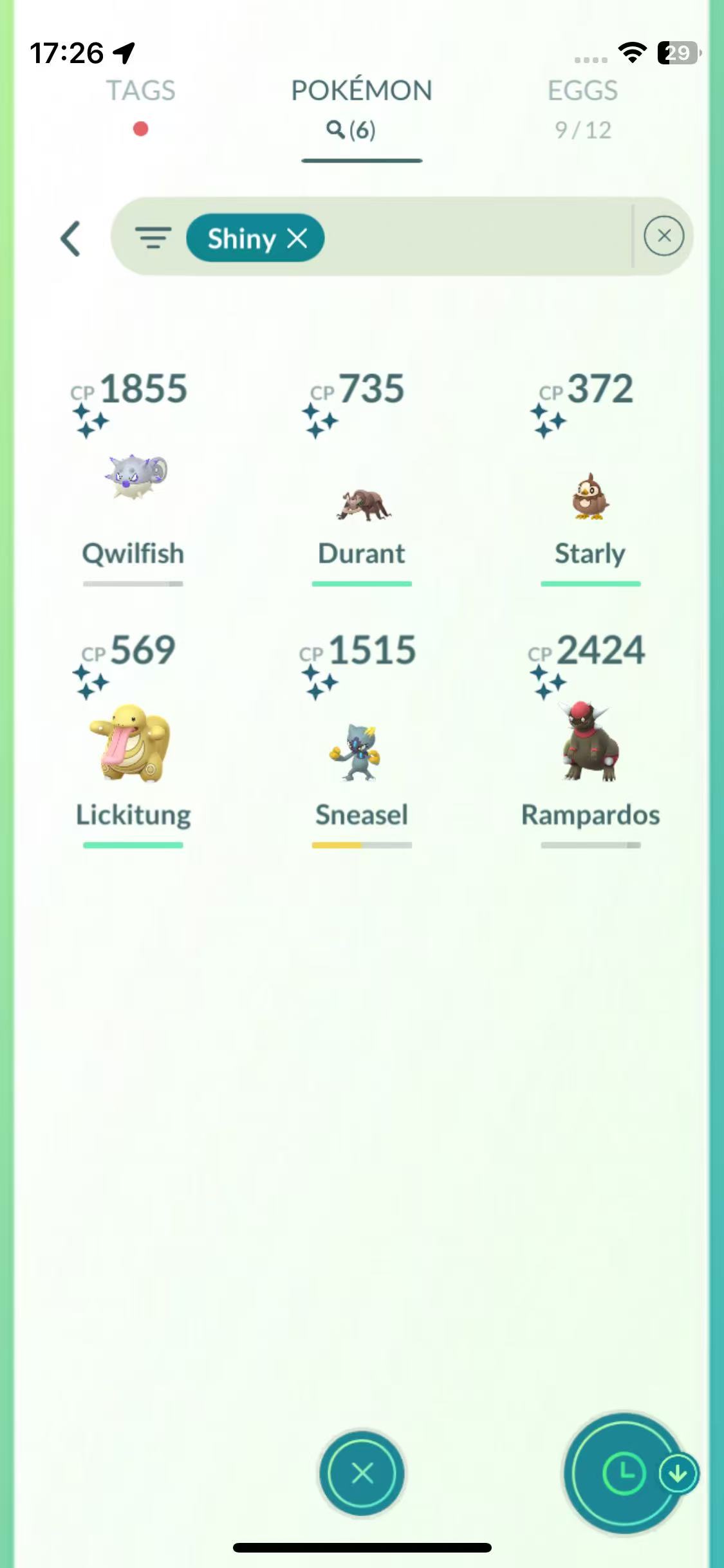The height and width of the screenshot is (1568, 724).
Task: Open shiny Qwilfish CP 1855
Action: [x=133, y=478]
